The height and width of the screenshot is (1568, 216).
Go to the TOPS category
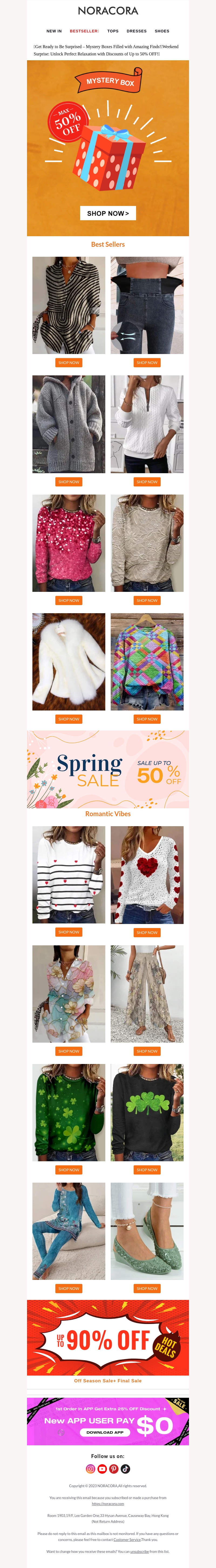(113, 31)
